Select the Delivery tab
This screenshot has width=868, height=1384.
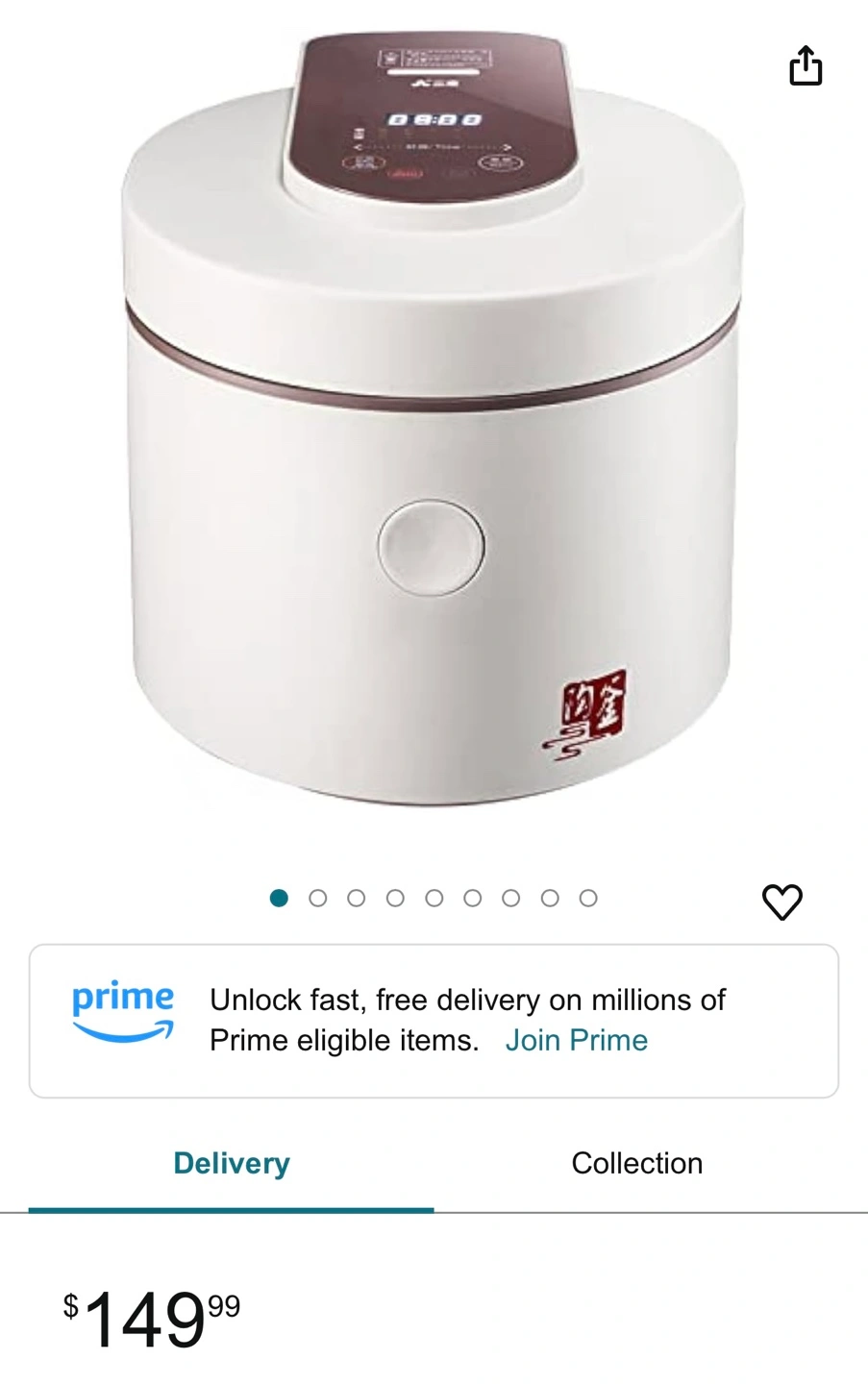click(x=232, y=1163)
